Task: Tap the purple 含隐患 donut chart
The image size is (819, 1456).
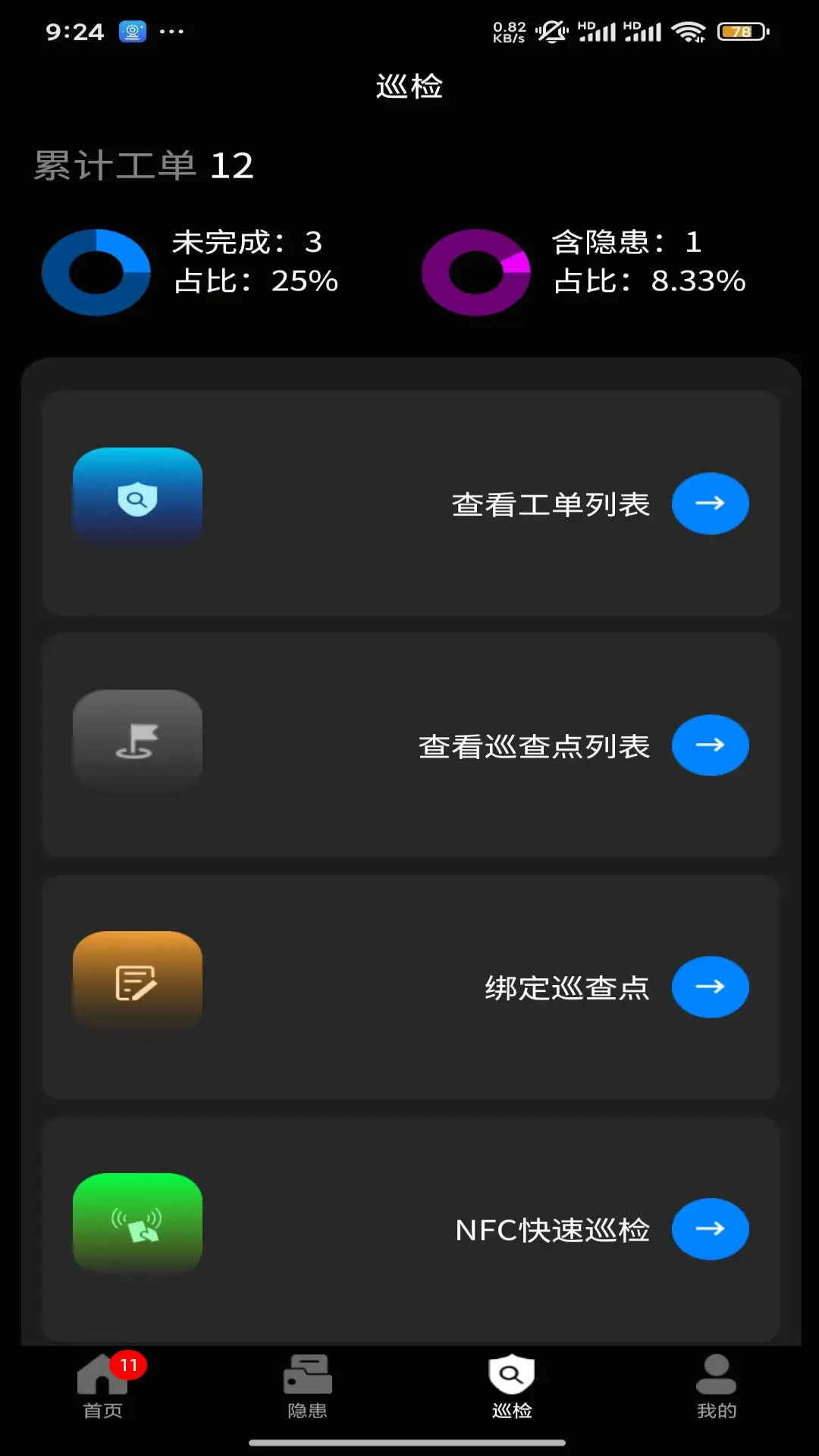Action: click(475, 273)
